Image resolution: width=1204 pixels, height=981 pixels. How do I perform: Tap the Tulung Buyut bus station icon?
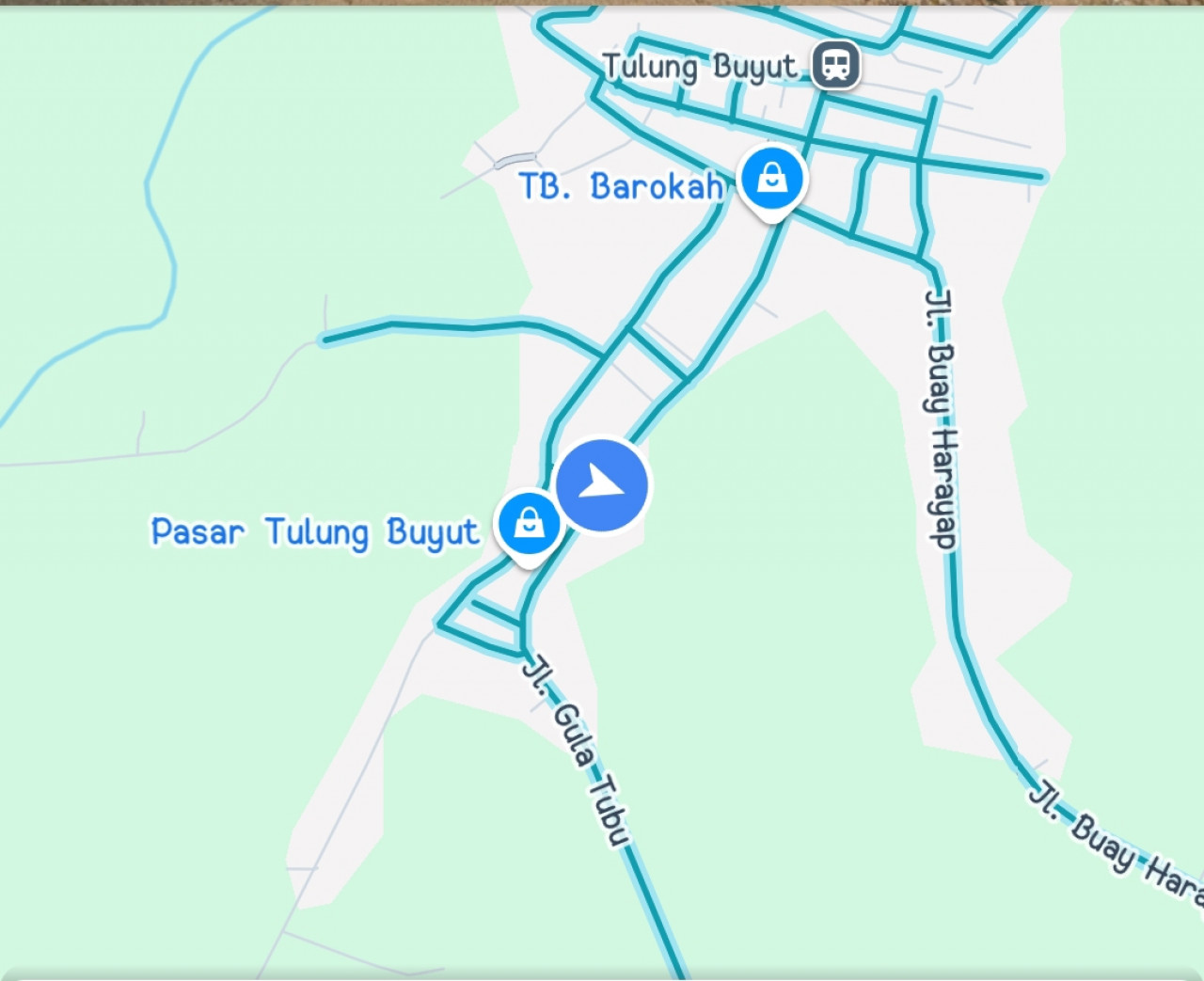835,65
